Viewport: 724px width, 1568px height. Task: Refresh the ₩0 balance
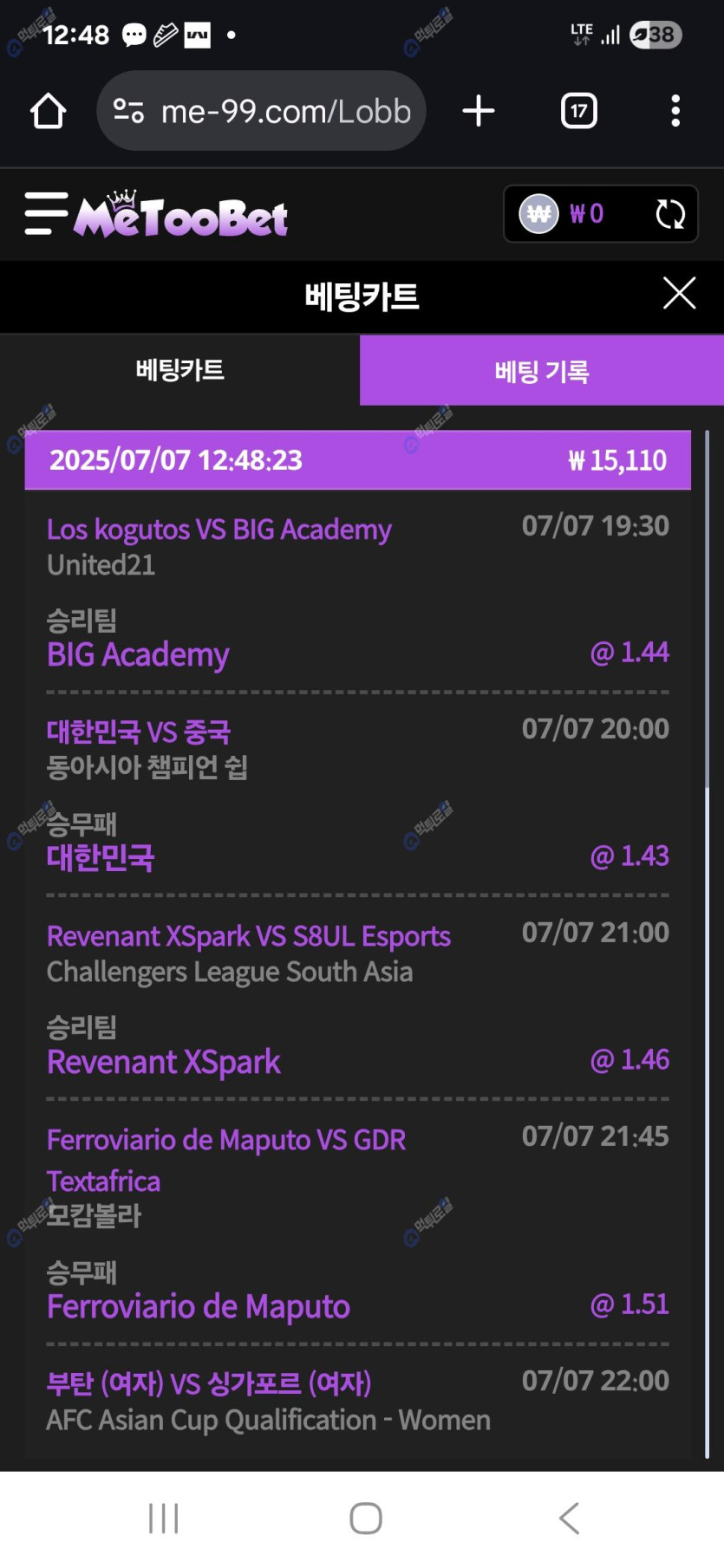670,214
